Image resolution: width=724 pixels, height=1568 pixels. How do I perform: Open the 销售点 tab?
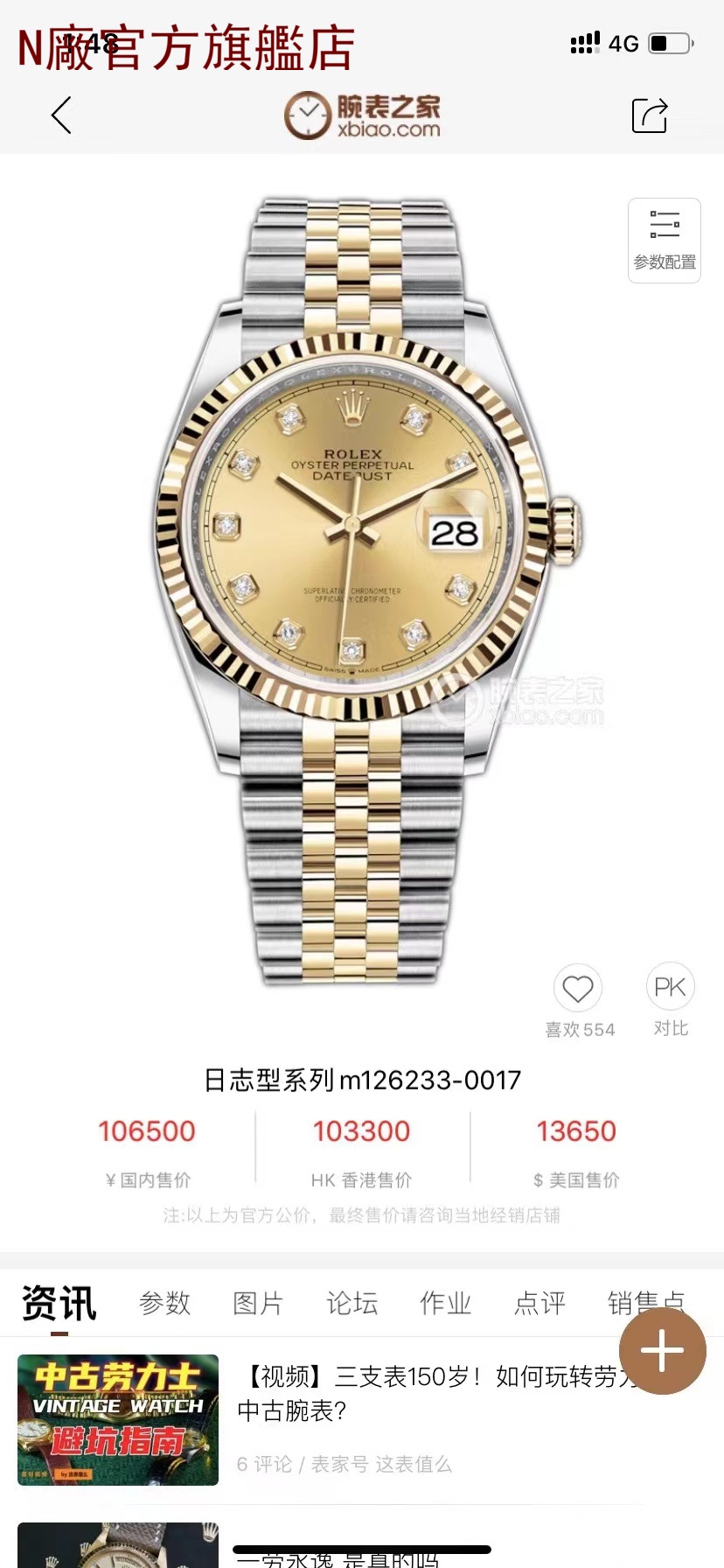click(630, 1301)
